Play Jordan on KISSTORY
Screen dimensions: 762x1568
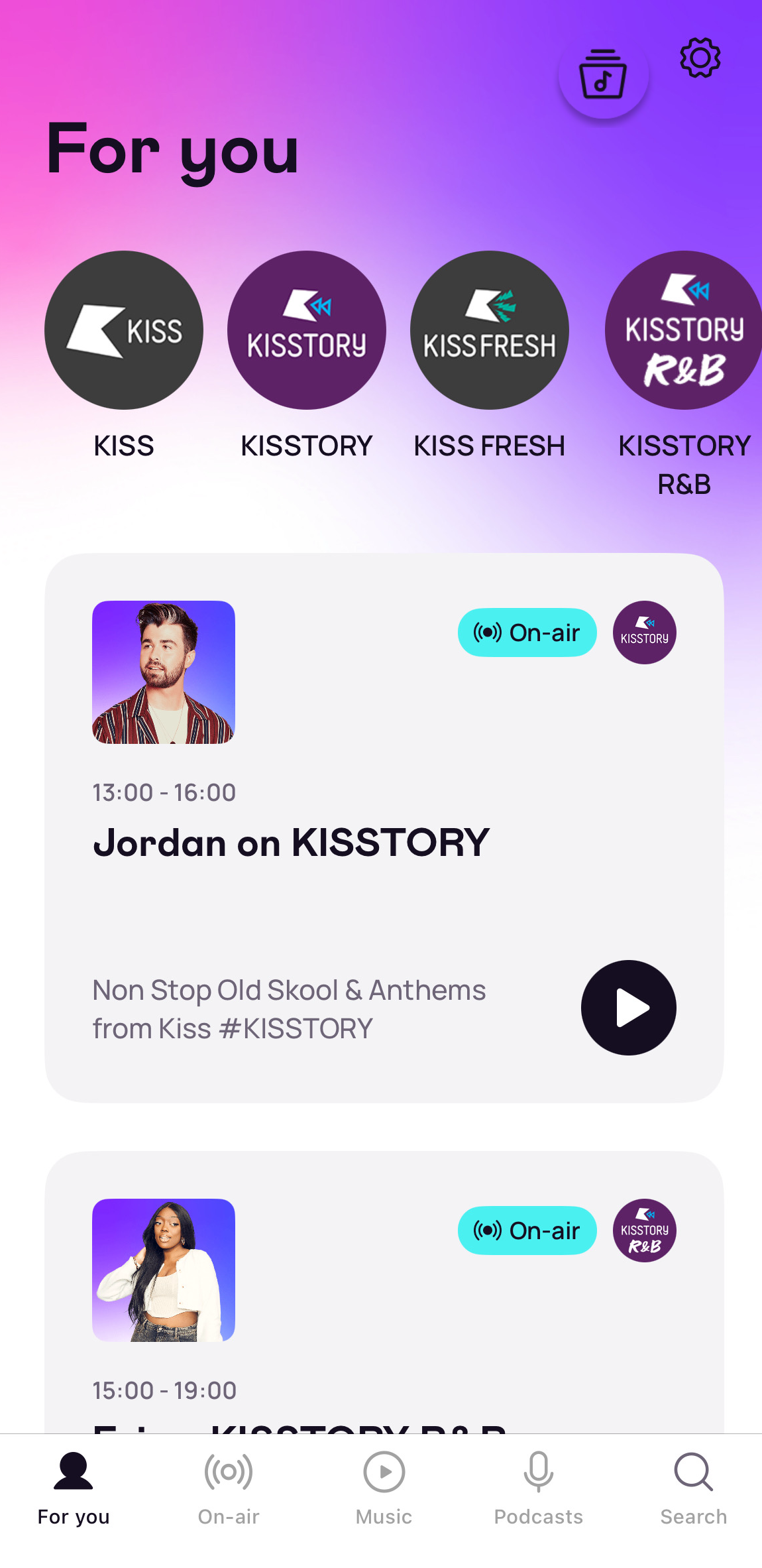pos(628,1007)
